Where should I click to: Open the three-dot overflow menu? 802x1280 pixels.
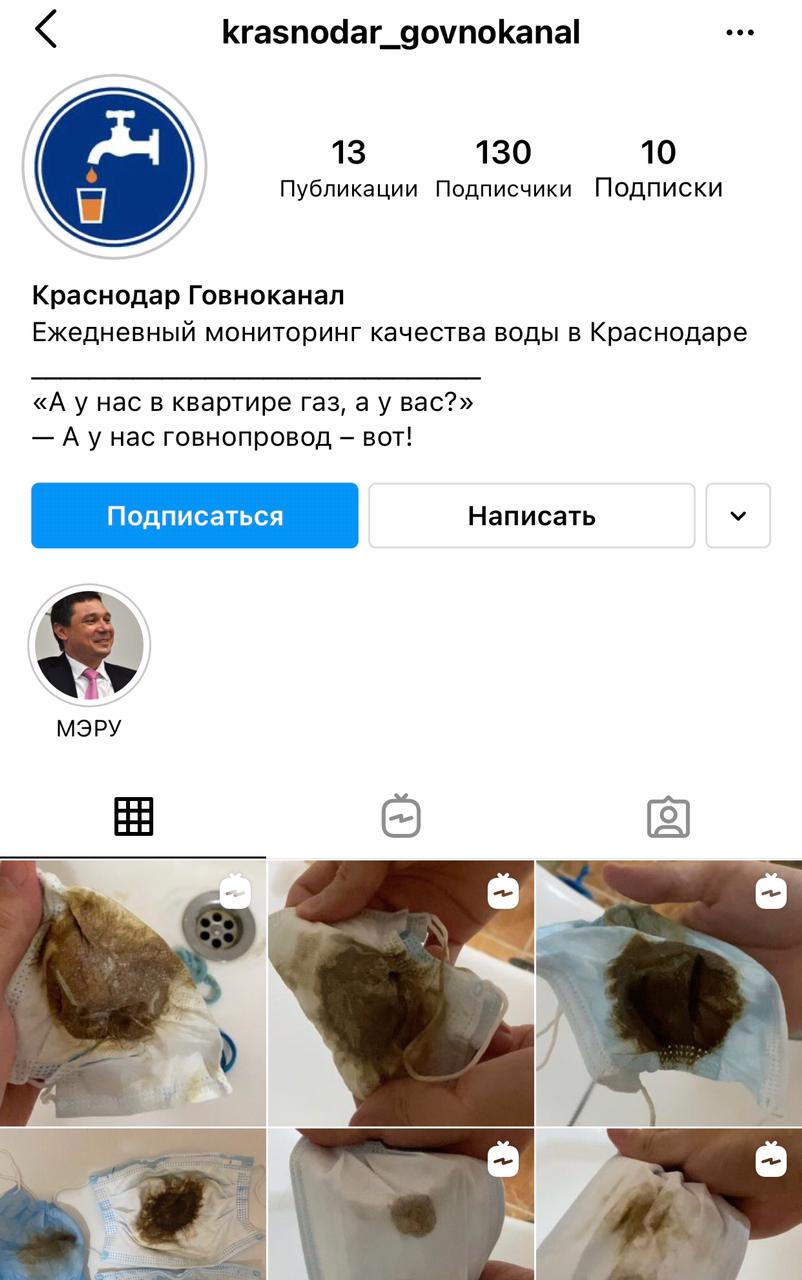(x=739, y=33)
